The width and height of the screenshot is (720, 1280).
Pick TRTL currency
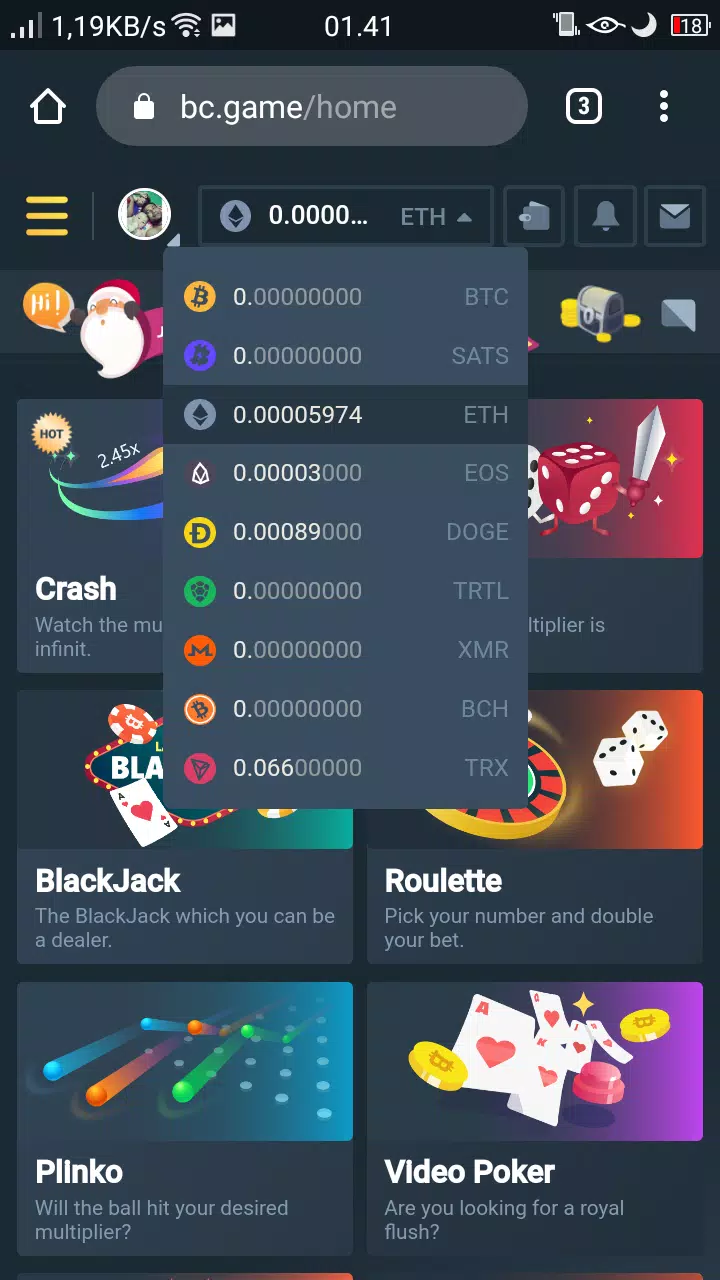(345, 591)
